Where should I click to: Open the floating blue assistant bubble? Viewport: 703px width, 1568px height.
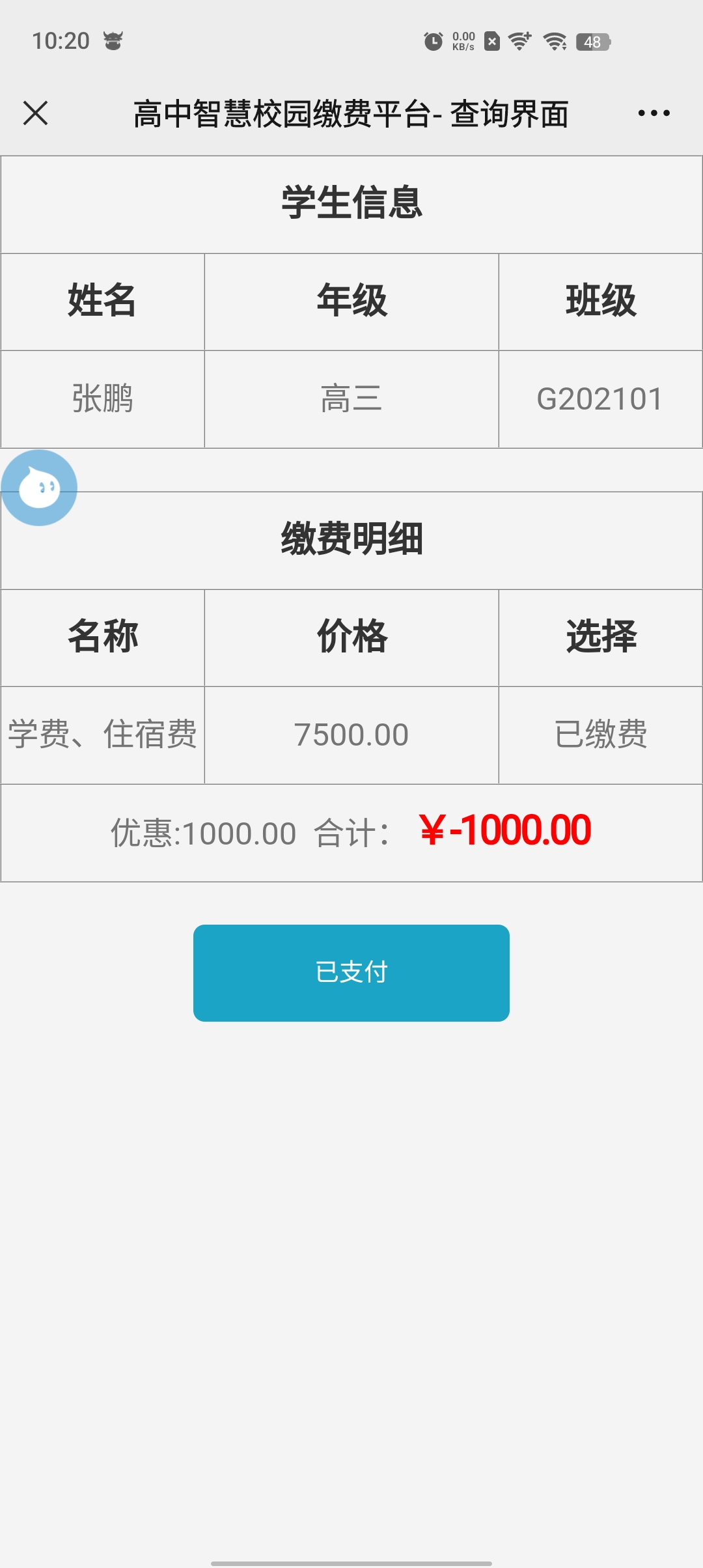(39, 488)
